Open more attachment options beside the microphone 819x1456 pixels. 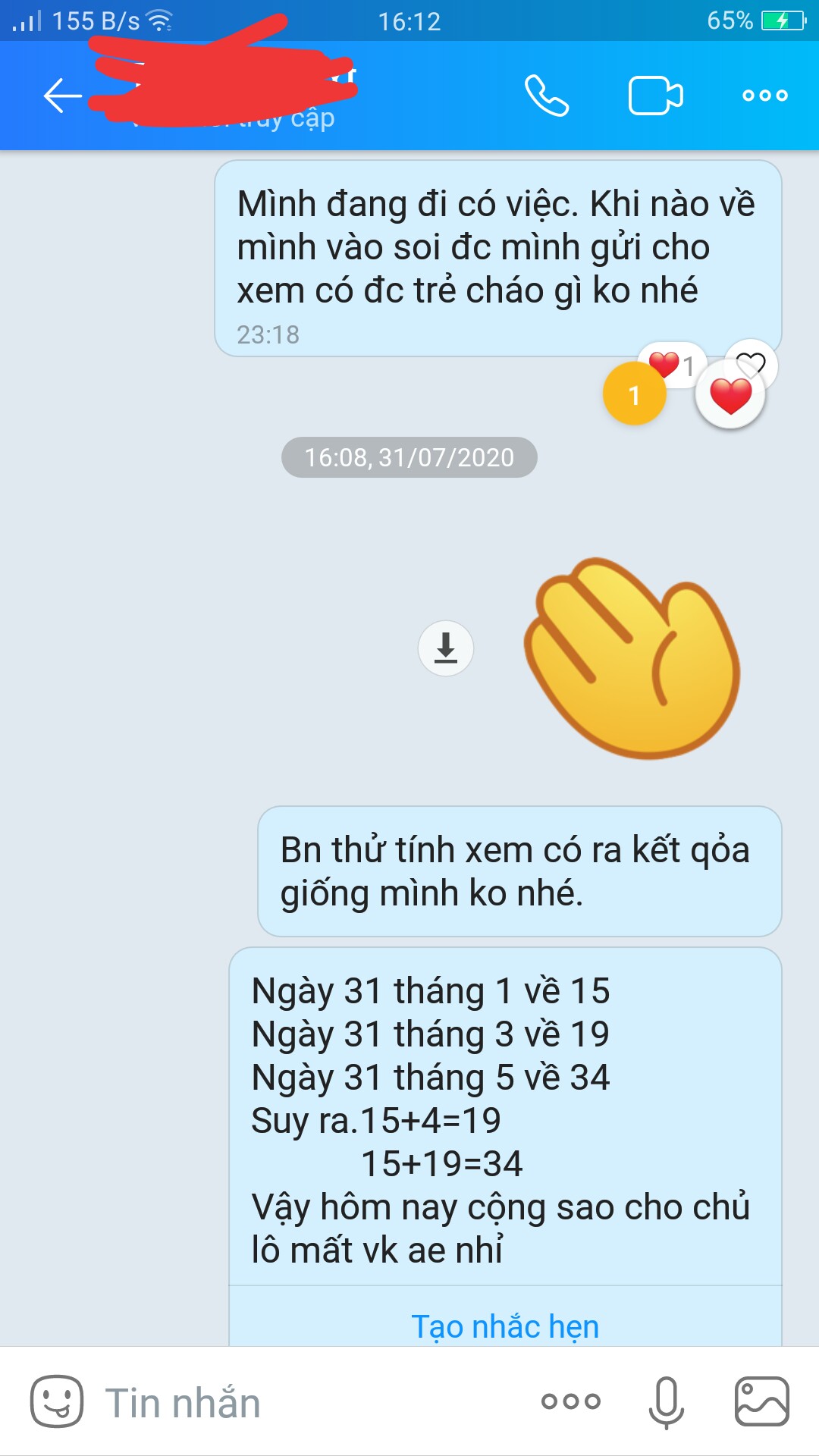[571, 1401]
